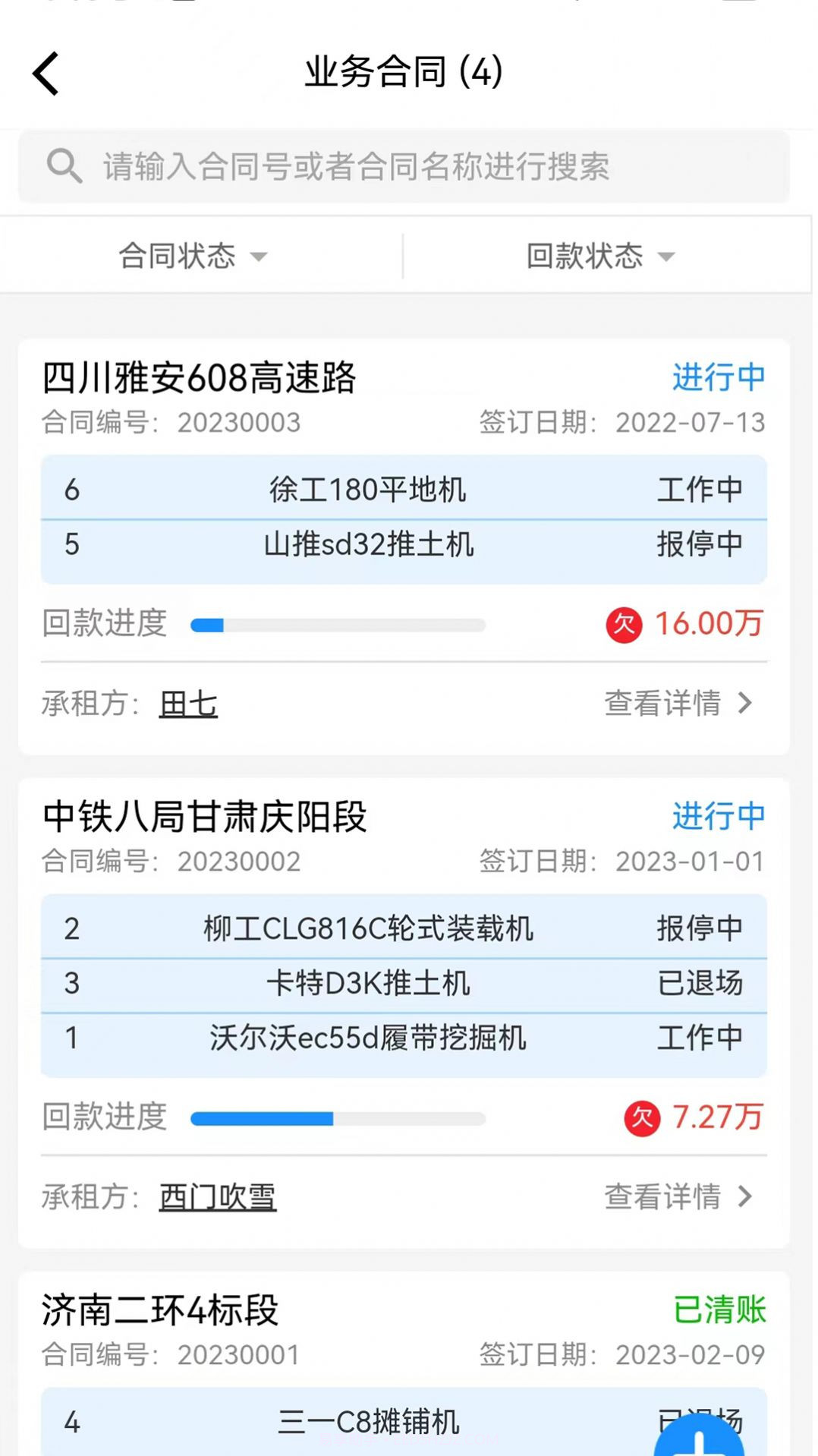The image size is (818, 1456).
Task: Tap the back navigation arrow
Action: click(46, 74)
